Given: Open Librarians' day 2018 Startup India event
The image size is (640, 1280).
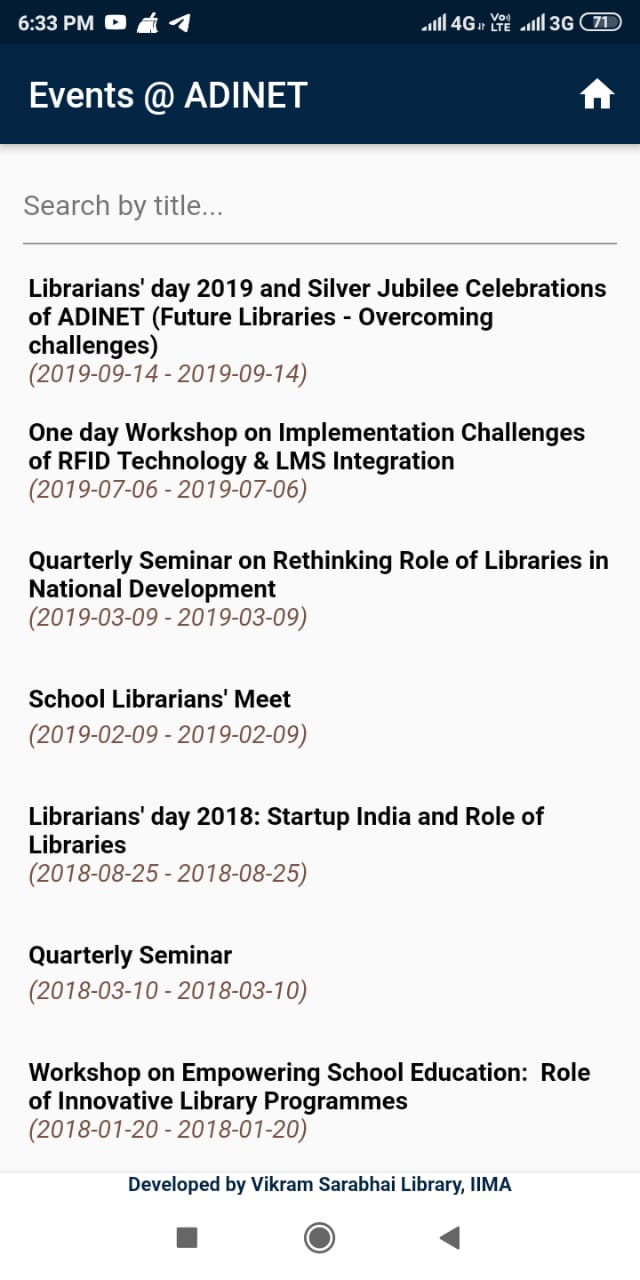Looking at the screenshot, I should (320, 845).
